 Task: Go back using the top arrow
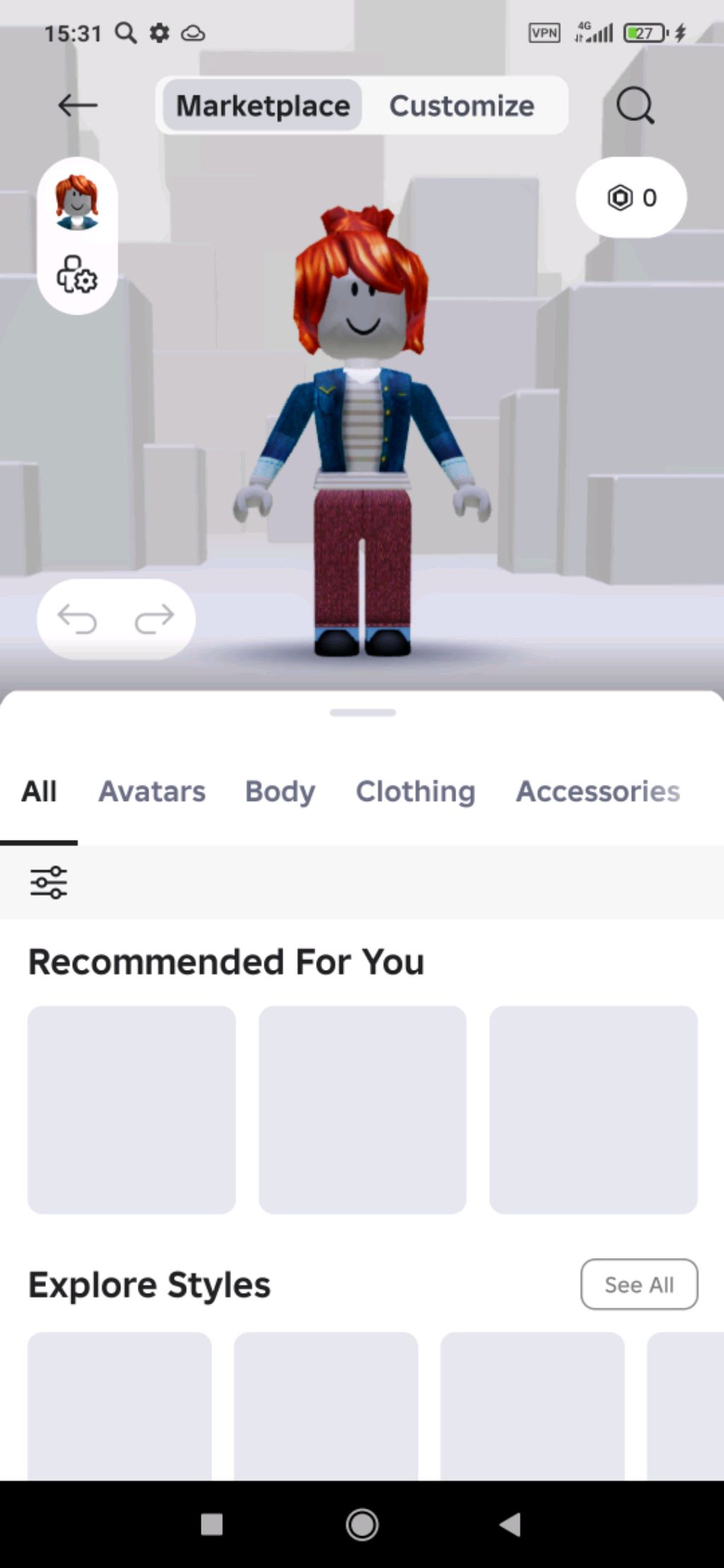tap(77, 105)
